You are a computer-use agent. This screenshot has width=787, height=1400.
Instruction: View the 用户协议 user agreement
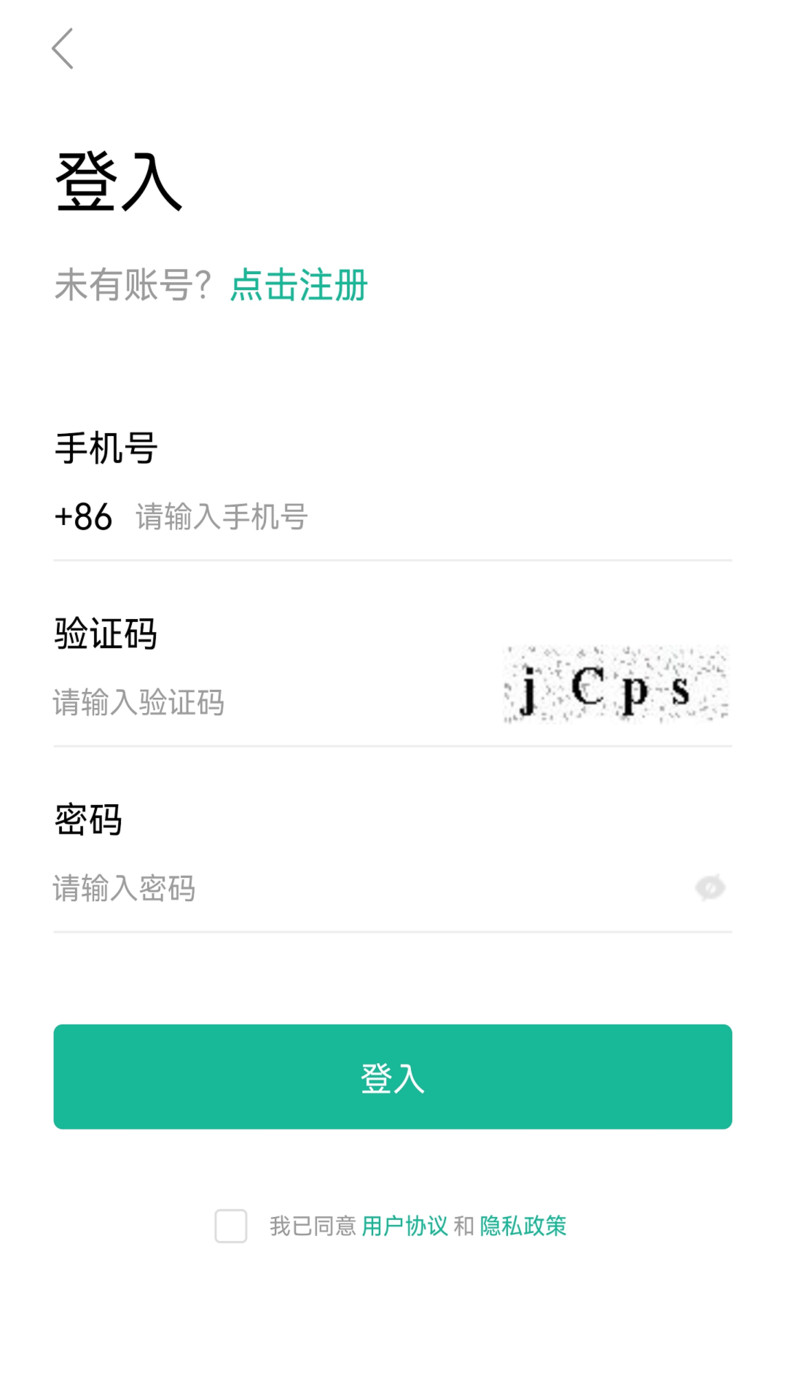(x=405, y=1225)
